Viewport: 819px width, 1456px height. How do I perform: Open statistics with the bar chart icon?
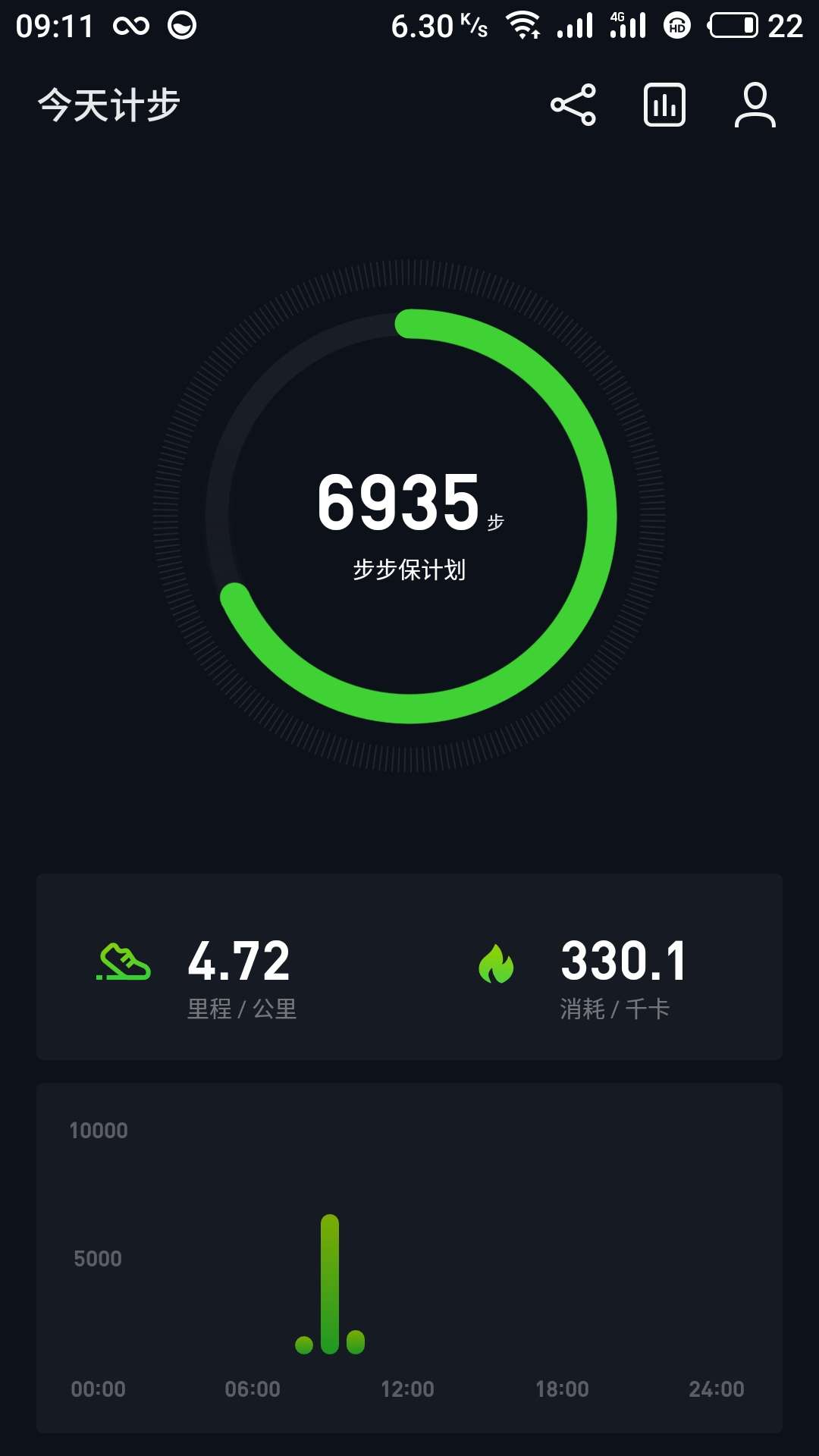664,105
